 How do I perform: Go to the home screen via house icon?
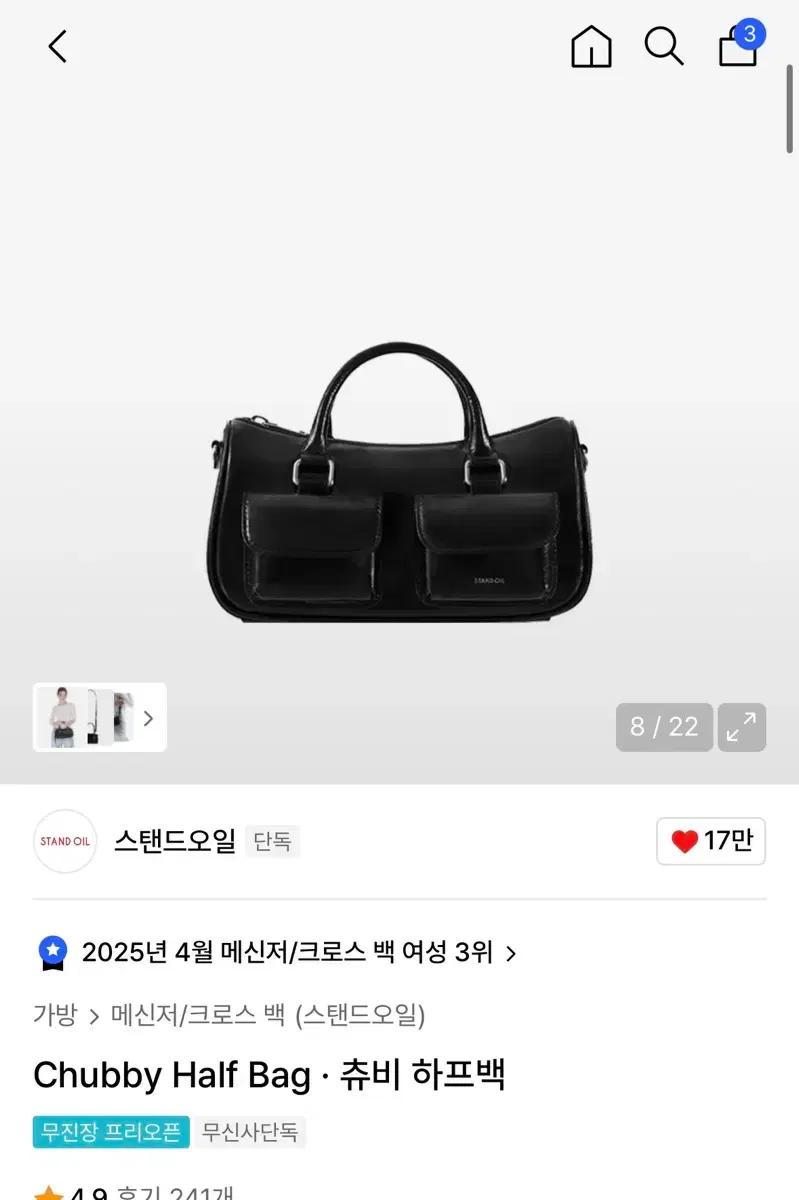pos(591,46)
